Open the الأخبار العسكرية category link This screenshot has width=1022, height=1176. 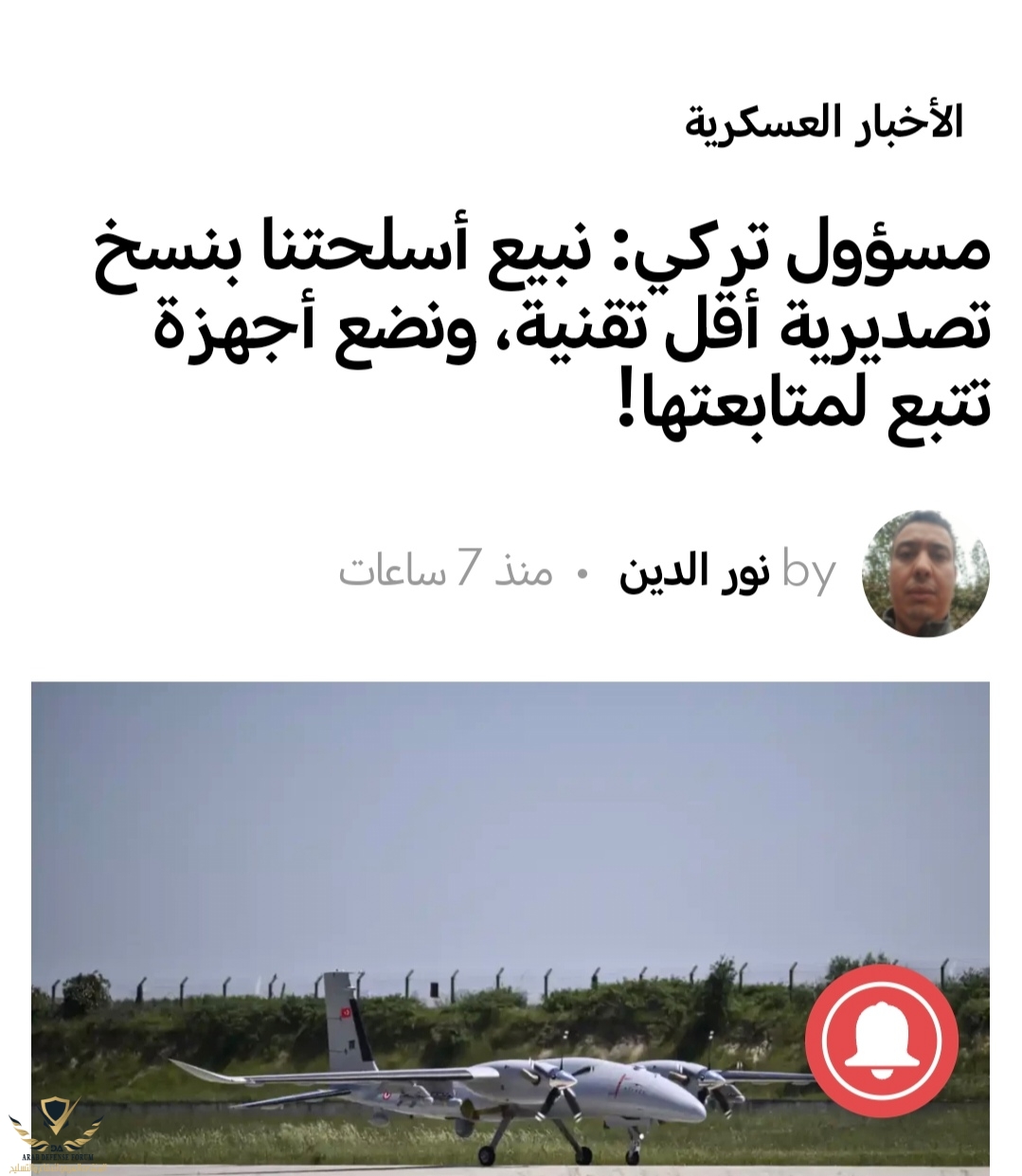[824, 124]
